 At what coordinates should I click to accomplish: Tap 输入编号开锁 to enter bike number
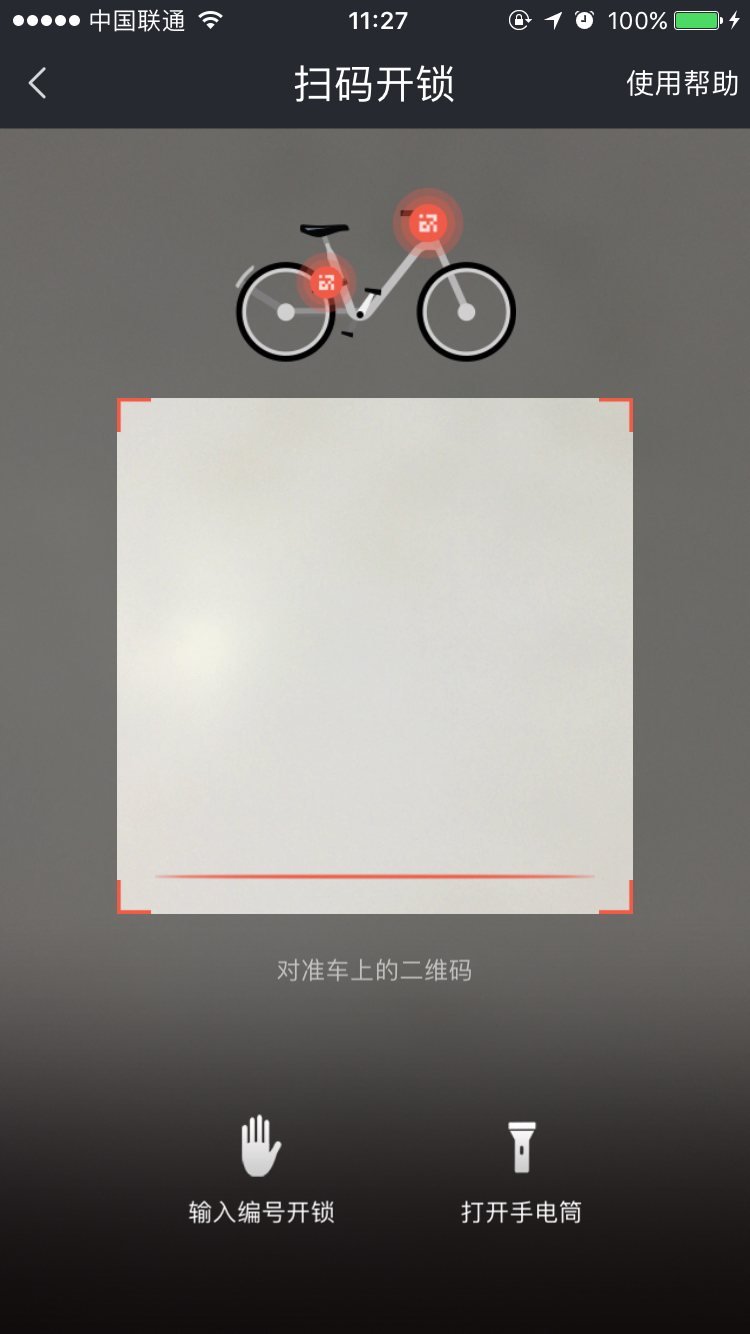(261, 1170)
